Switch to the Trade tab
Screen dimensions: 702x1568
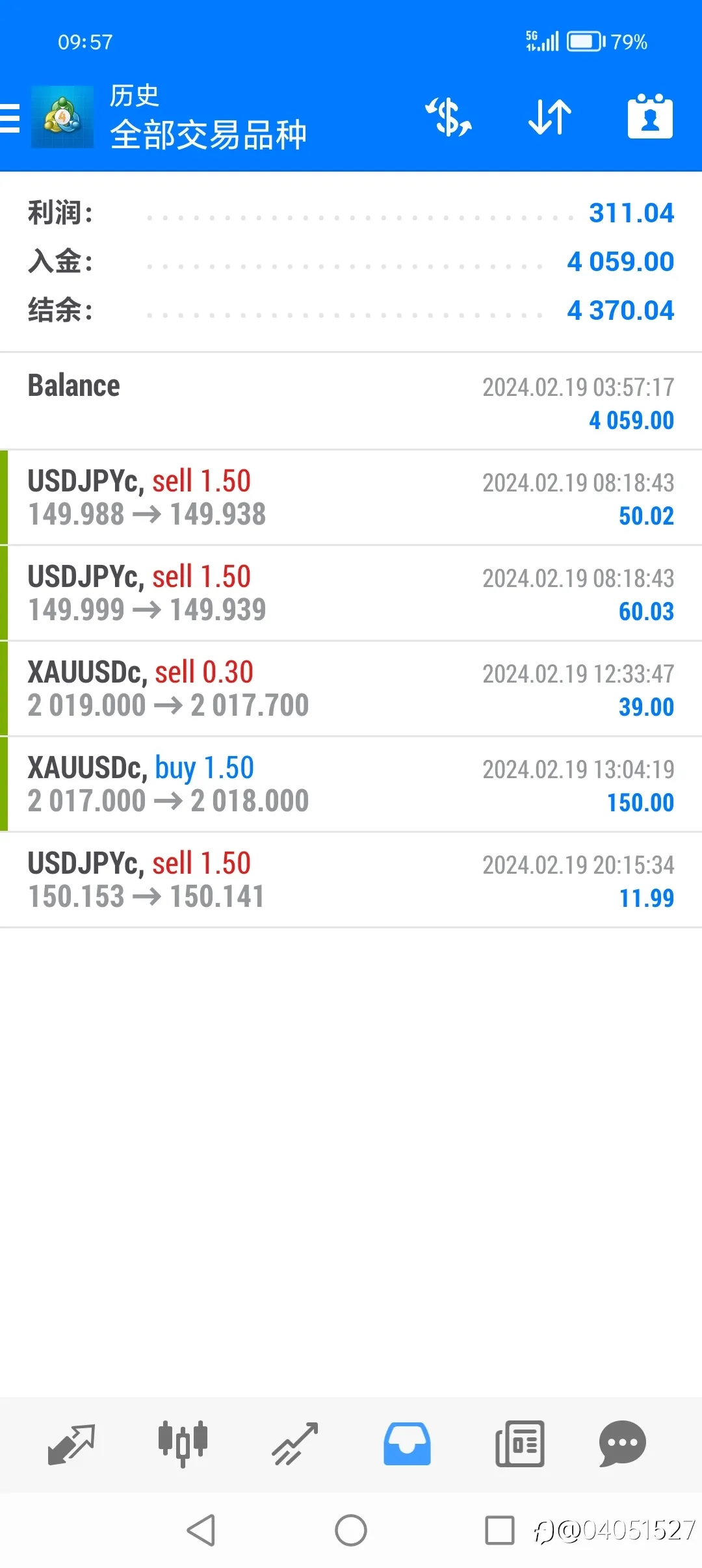click(295, 1444)
